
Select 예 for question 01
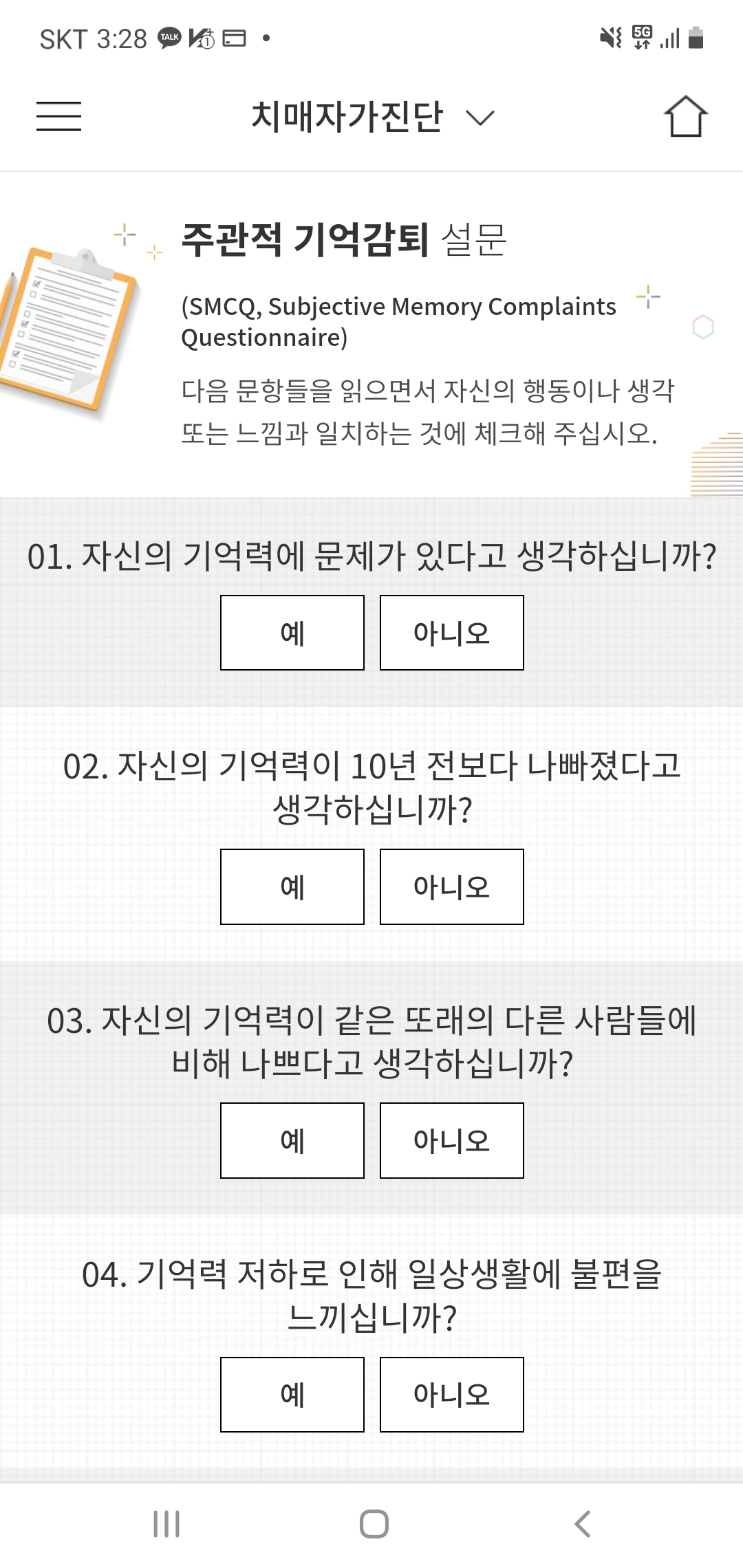(292, 633)
